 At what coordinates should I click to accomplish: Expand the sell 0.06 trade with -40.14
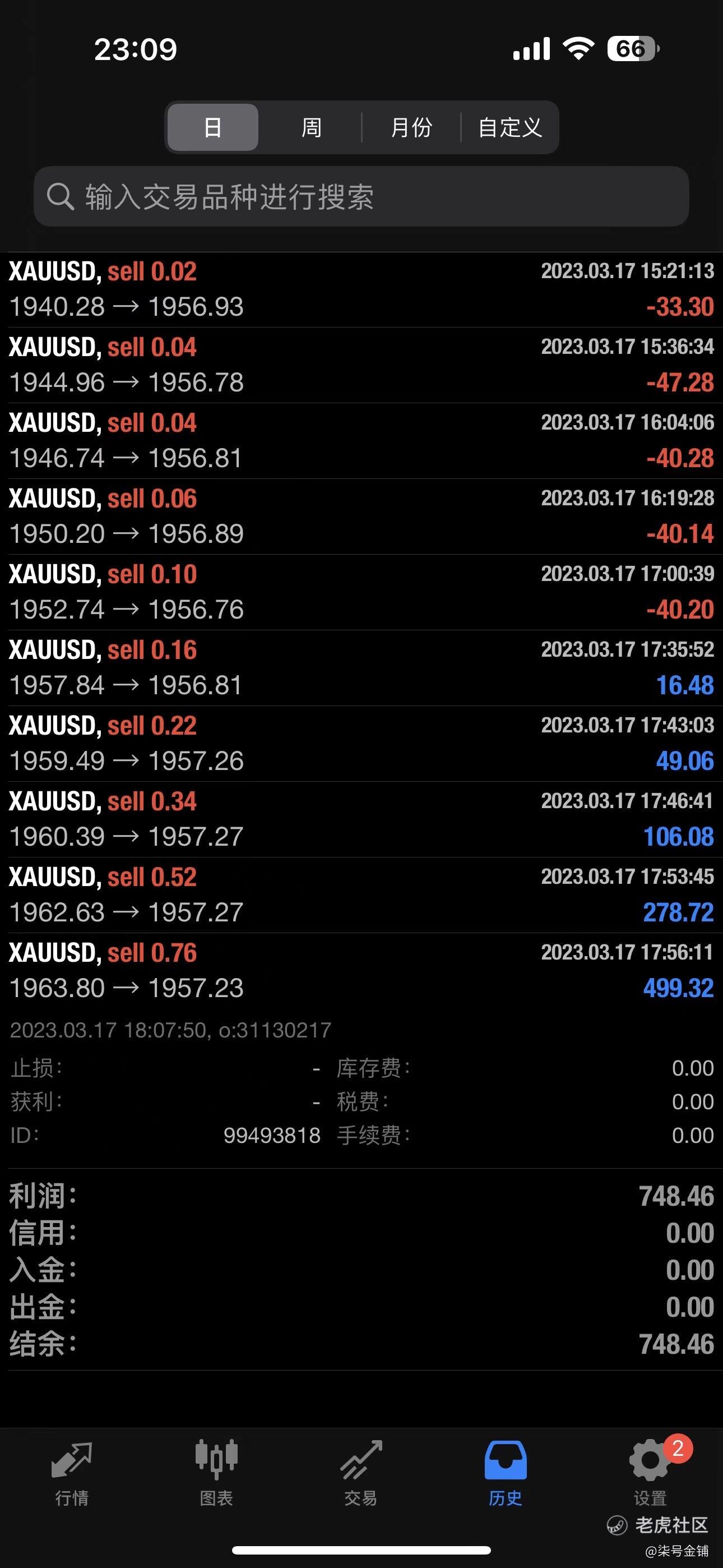click(x=361, y=517)
